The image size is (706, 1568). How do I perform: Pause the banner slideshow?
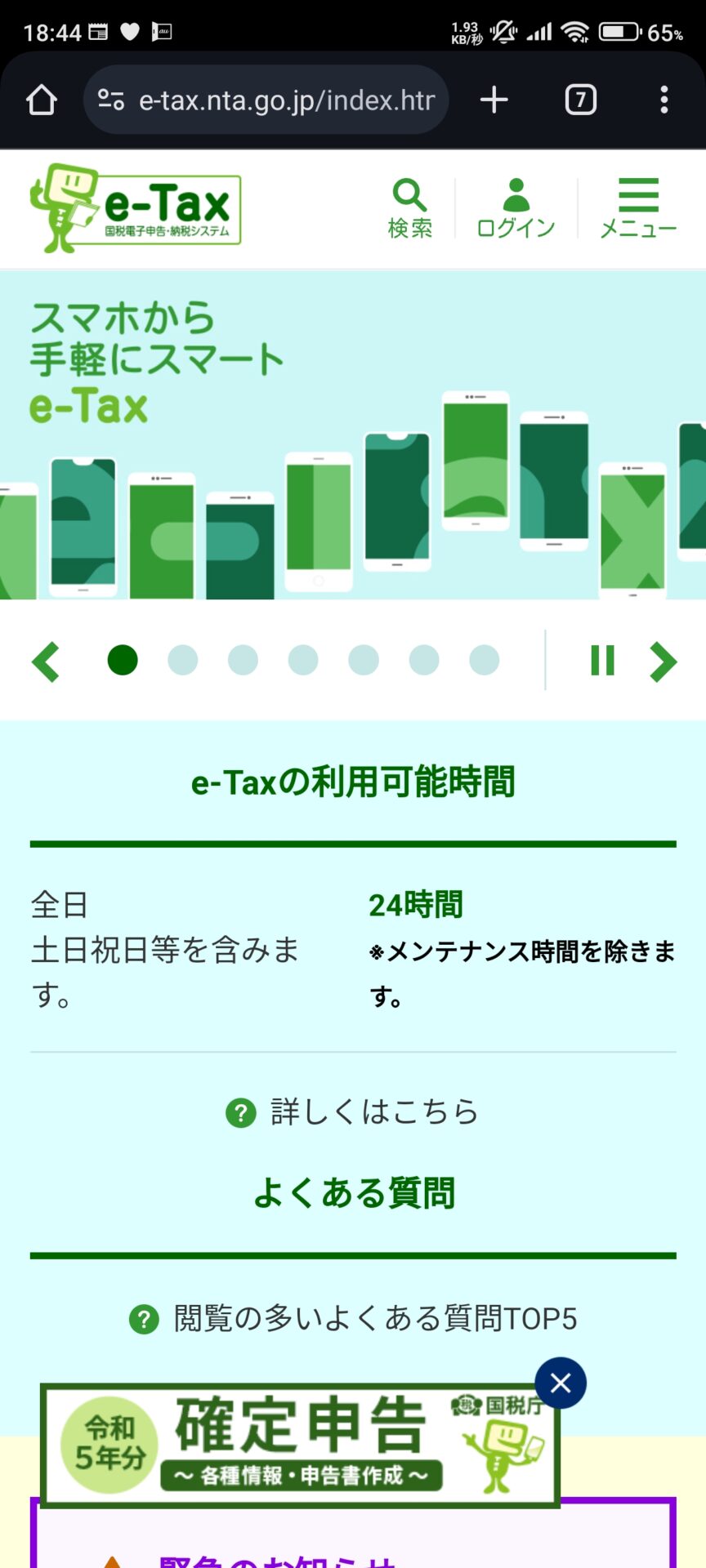pos(602,661)
